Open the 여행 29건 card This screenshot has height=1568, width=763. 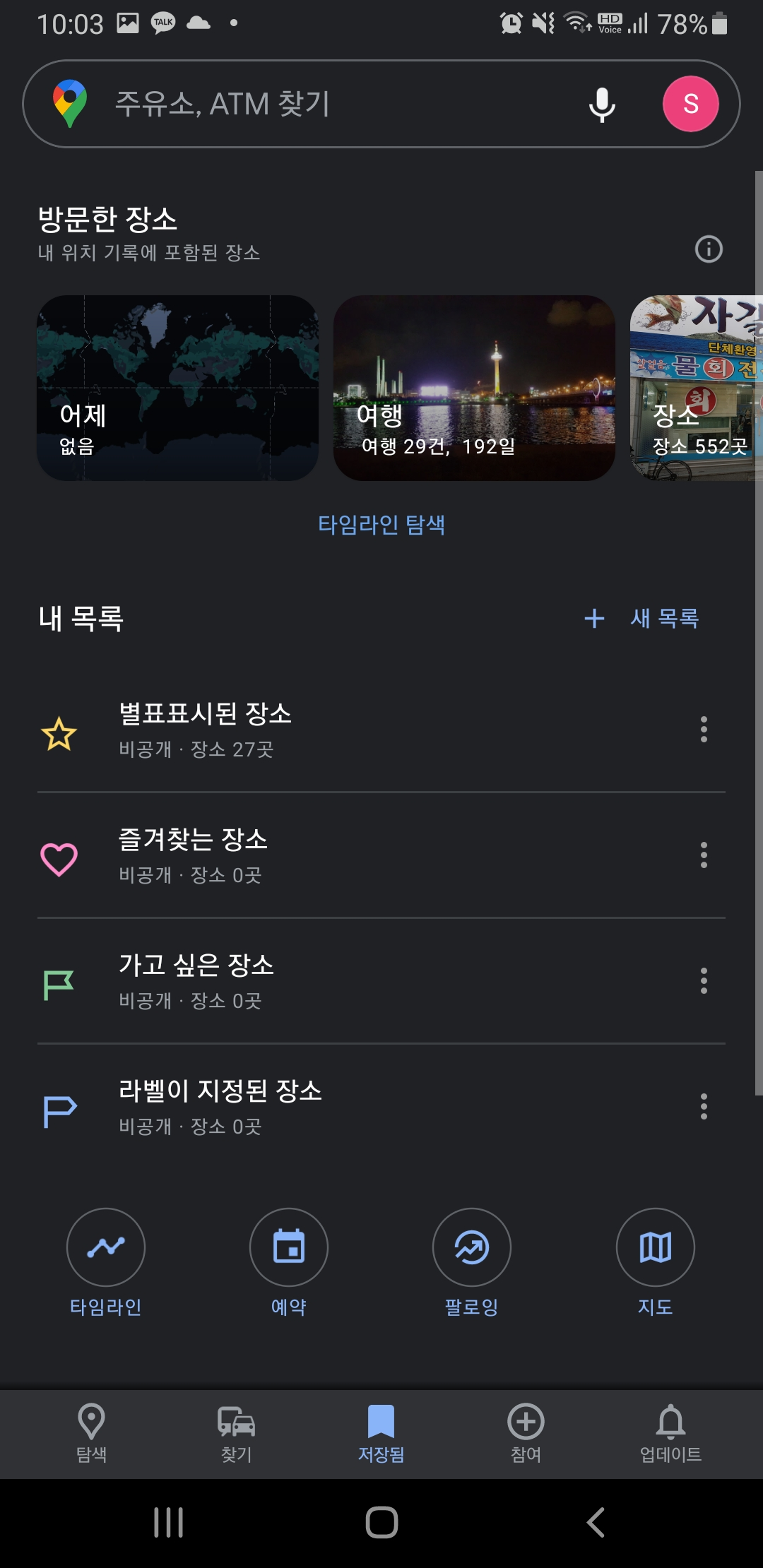point(474,388)
